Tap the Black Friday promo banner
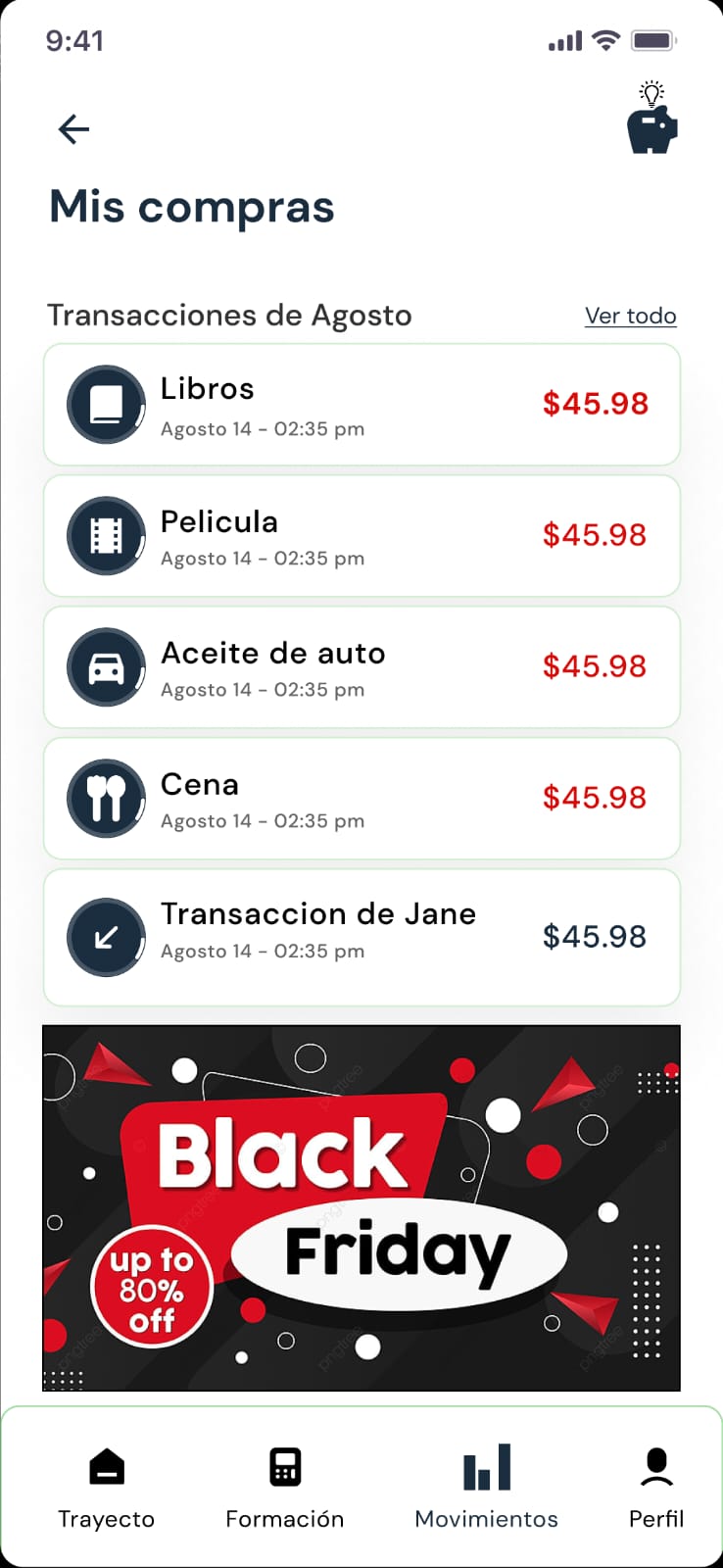This screenshot has width=723, height=1568. (x=361, y=1207)
